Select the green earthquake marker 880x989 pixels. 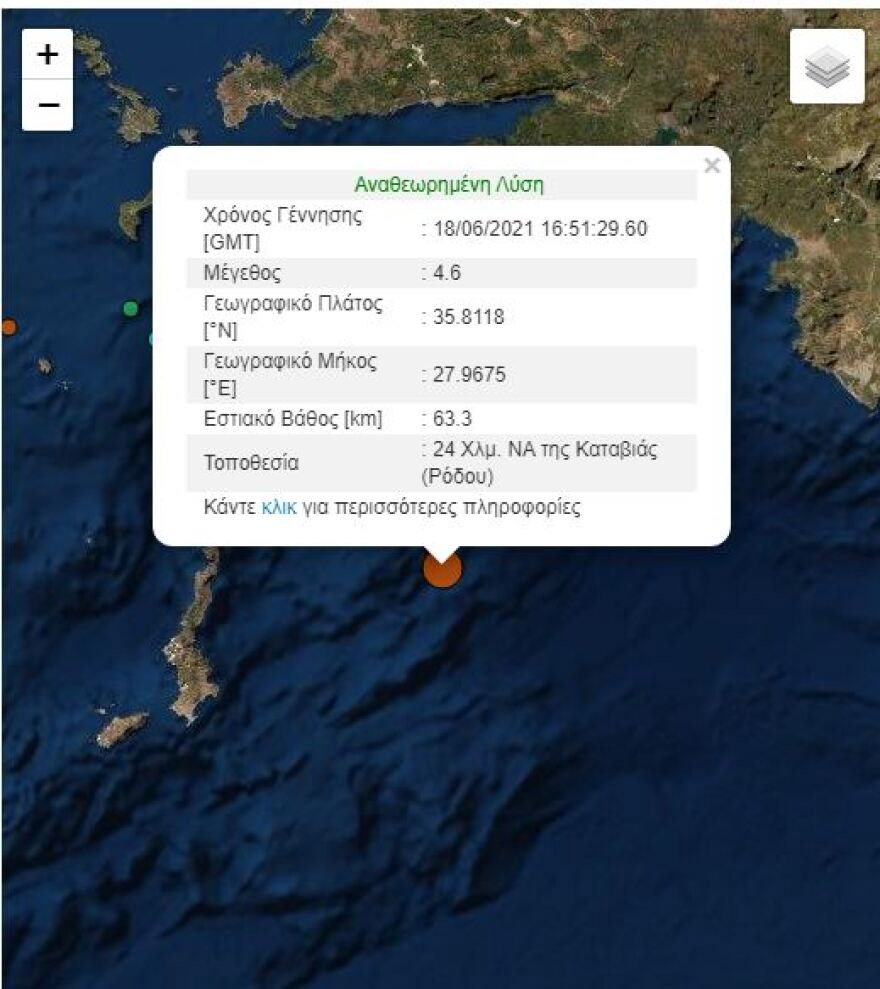[x=130, y=309]
